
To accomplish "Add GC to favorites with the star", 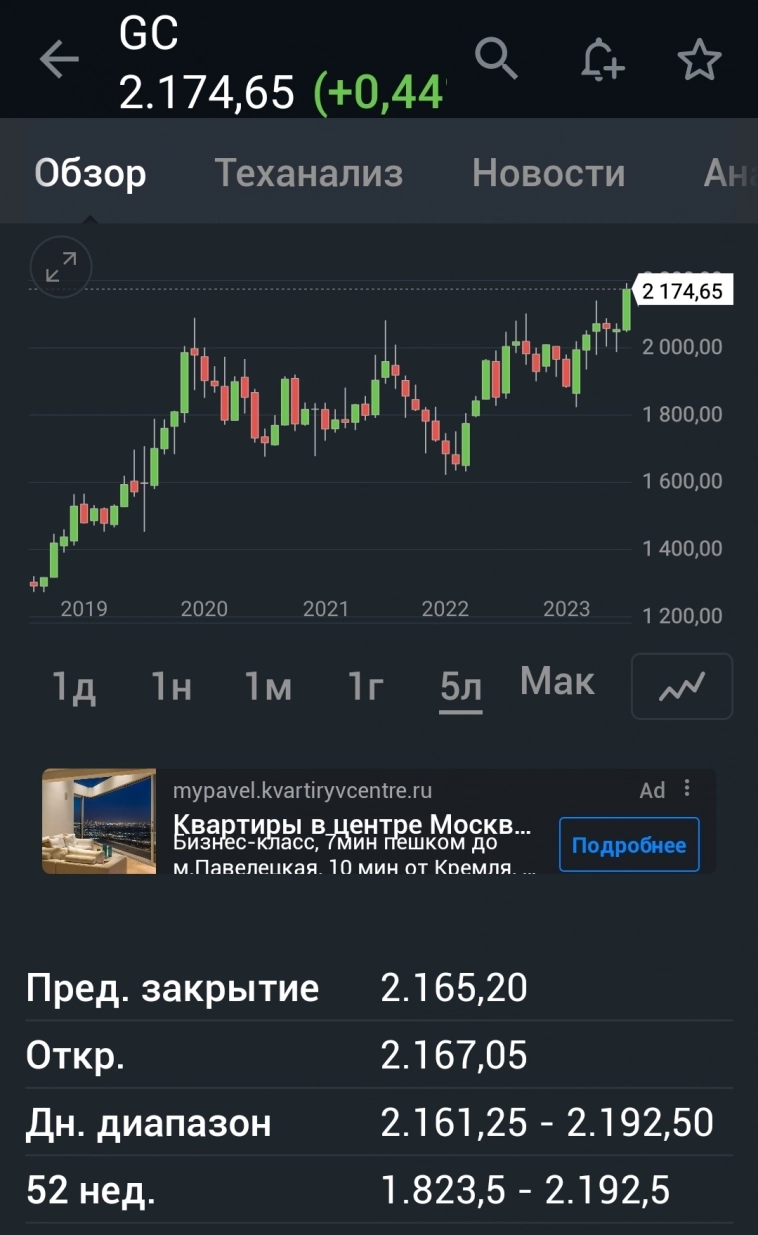I will click(x=699, y=61).
